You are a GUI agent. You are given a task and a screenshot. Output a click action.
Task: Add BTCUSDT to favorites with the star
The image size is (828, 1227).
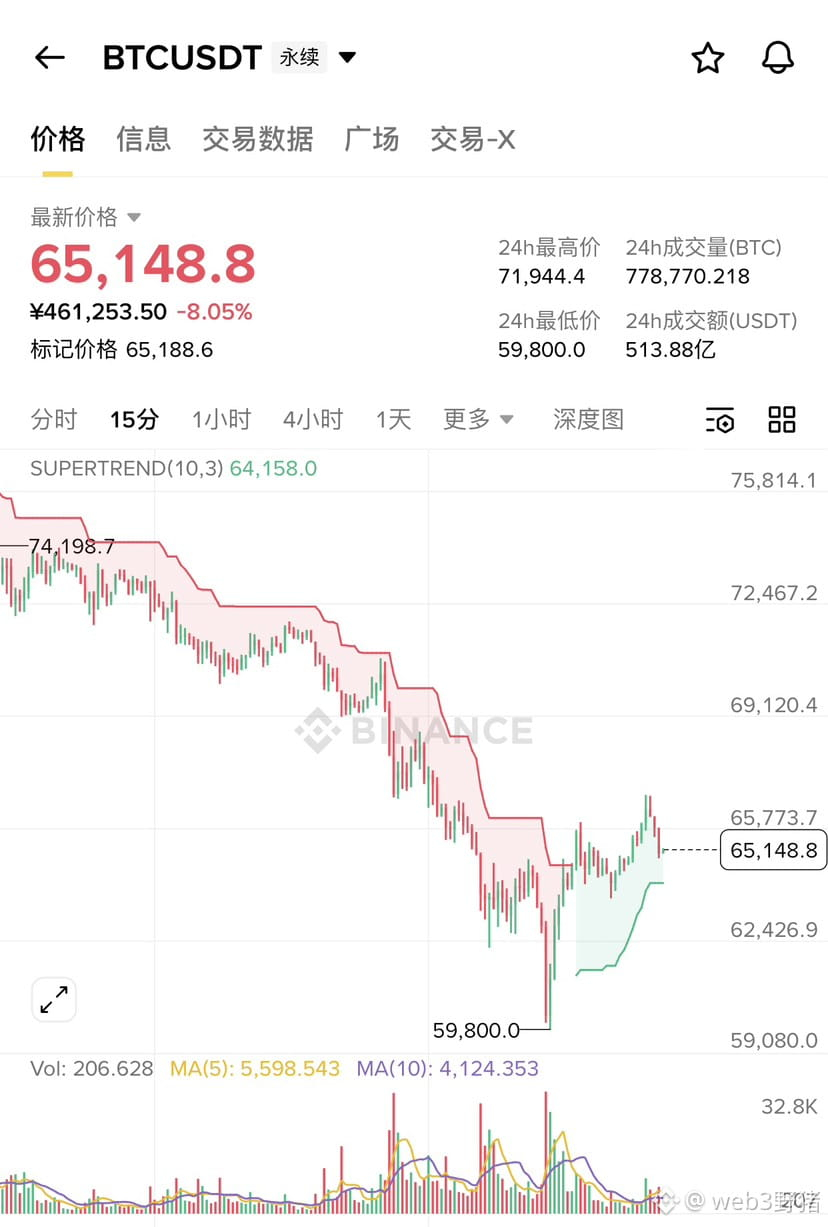[x=708, y=58]
